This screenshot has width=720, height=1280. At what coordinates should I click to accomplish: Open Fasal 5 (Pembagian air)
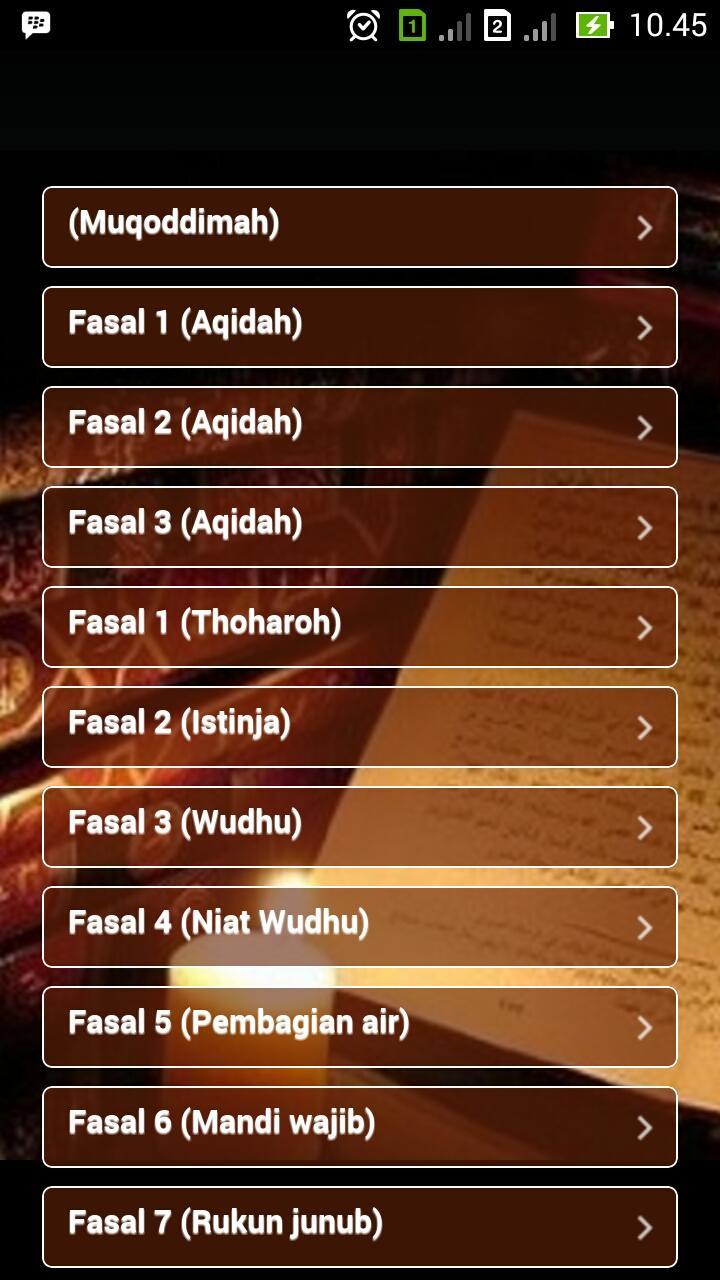[x=360, y=1027]
